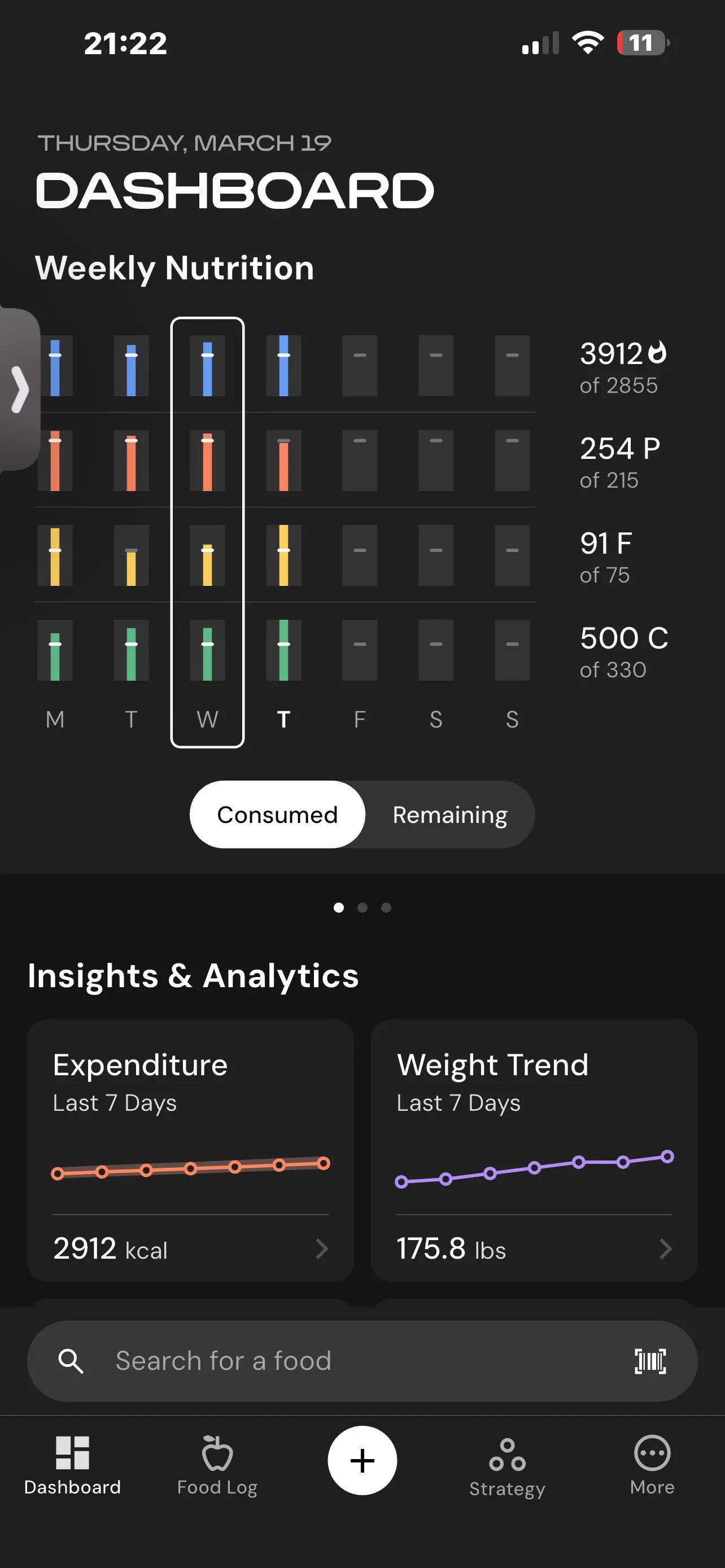Select Monday in weekly nutrition chart
The width and height of the screenshot is (725, 1568).
click(55, 719)
